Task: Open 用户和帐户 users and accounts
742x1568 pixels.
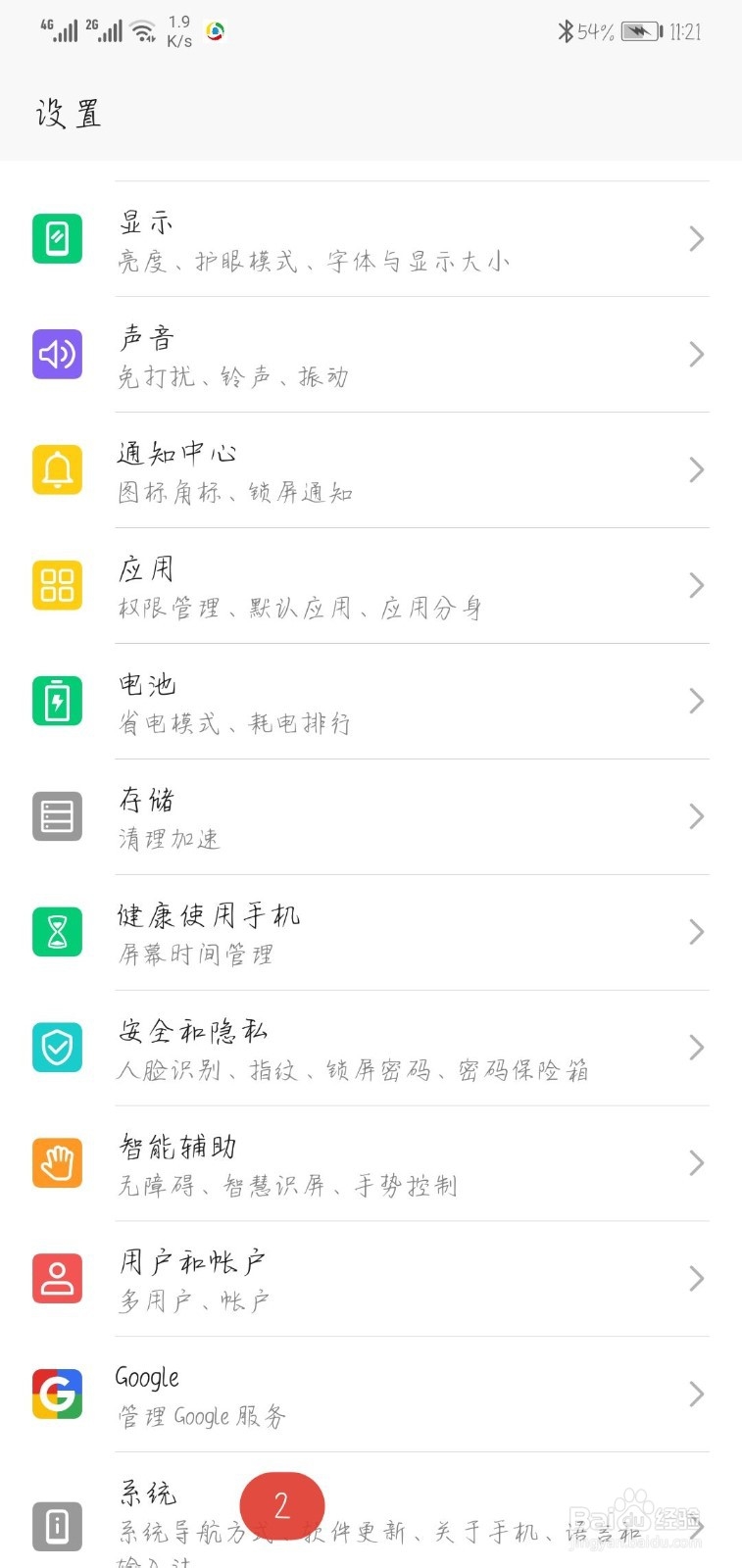Action: (x=371, y=1280)
